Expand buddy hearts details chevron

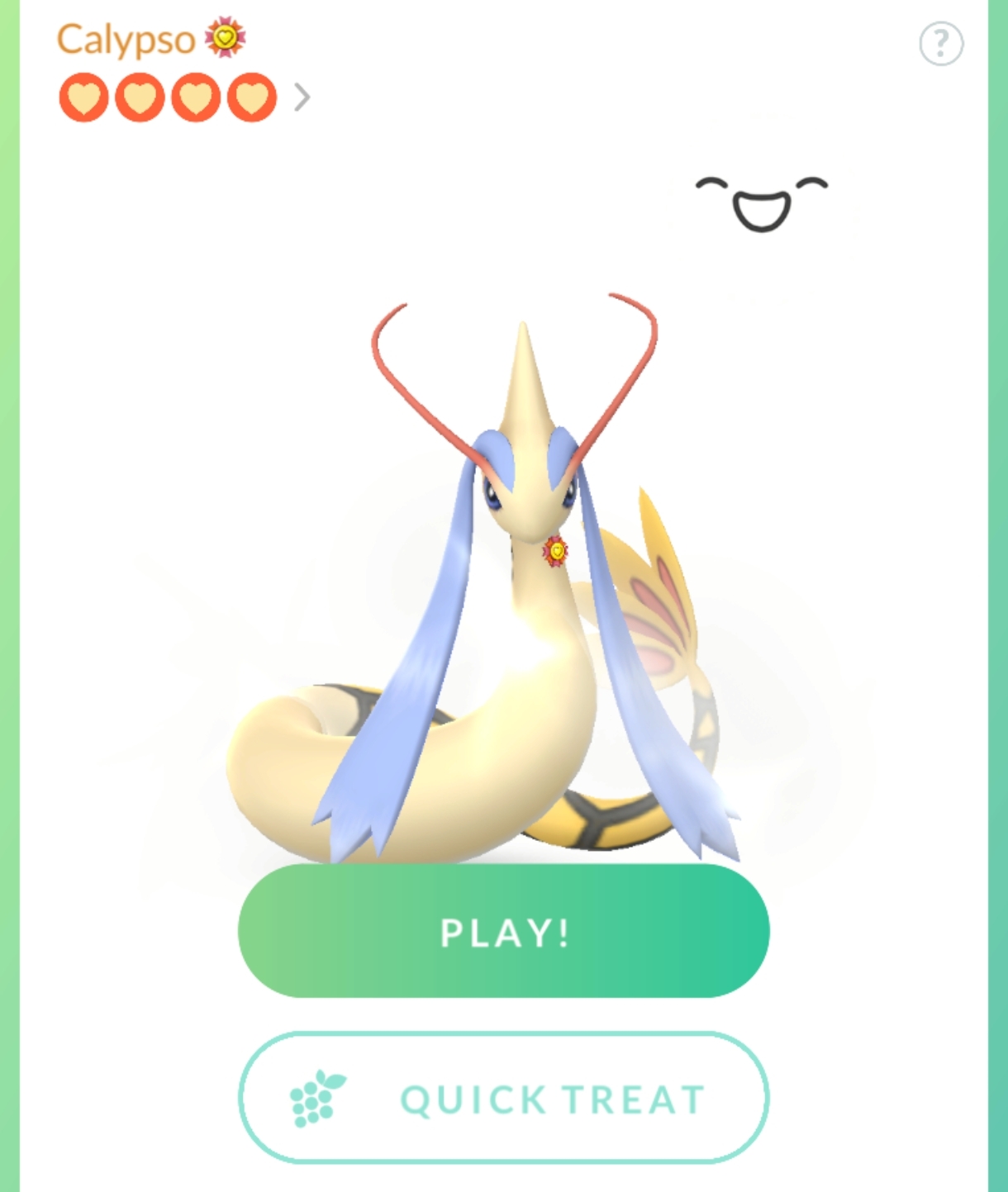click(x=302, y=97)
